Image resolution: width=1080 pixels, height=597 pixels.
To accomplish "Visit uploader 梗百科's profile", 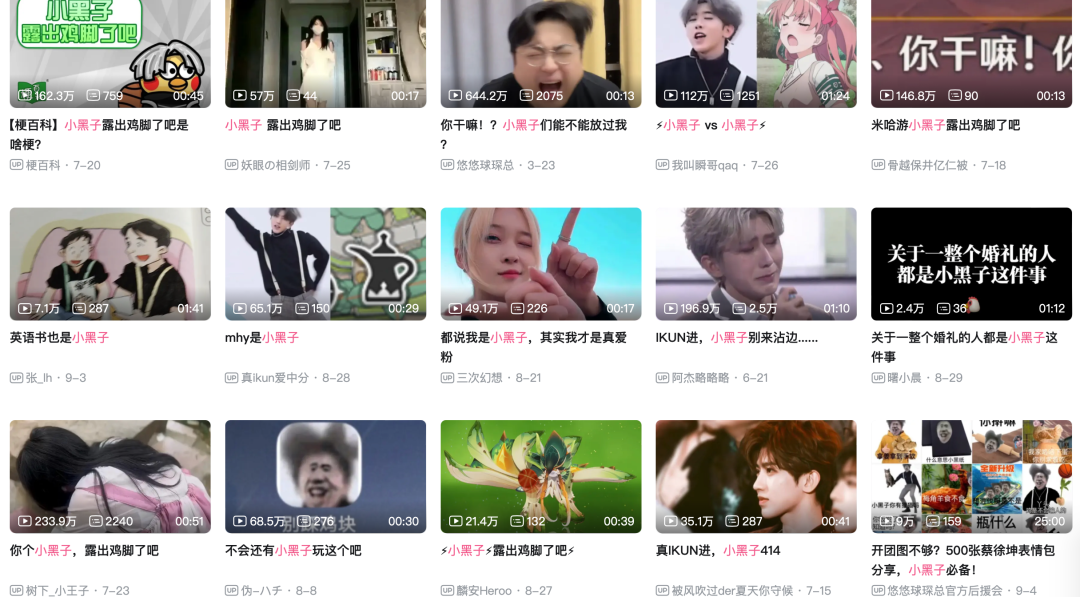I will 43,165.
